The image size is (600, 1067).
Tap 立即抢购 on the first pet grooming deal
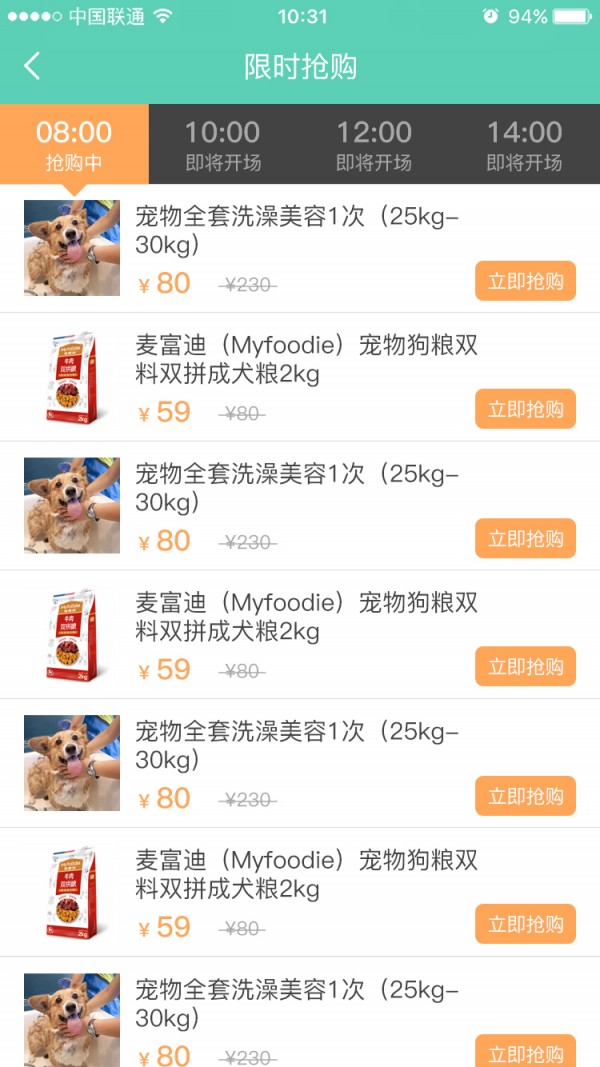[x=525, y=281]
